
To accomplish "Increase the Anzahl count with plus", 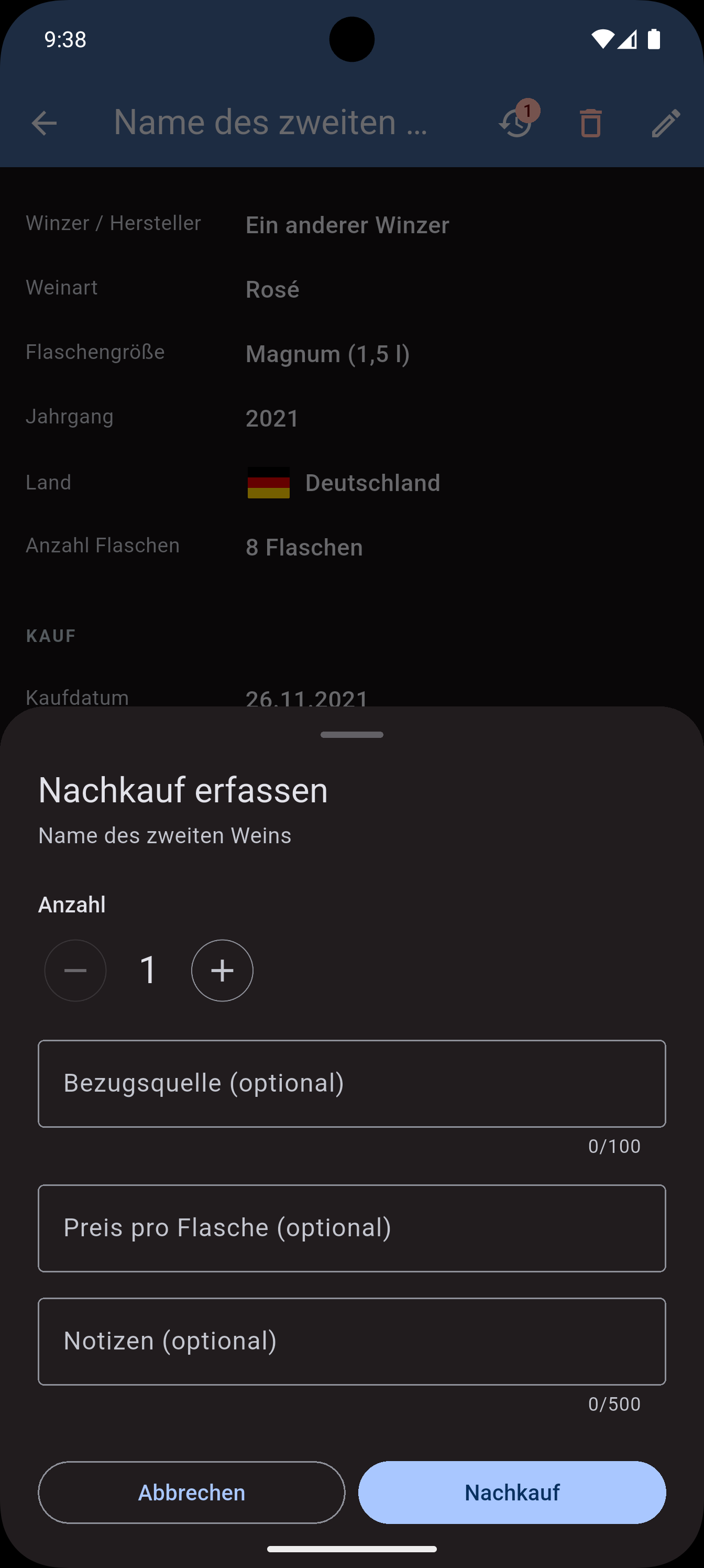I will point(222,970).
